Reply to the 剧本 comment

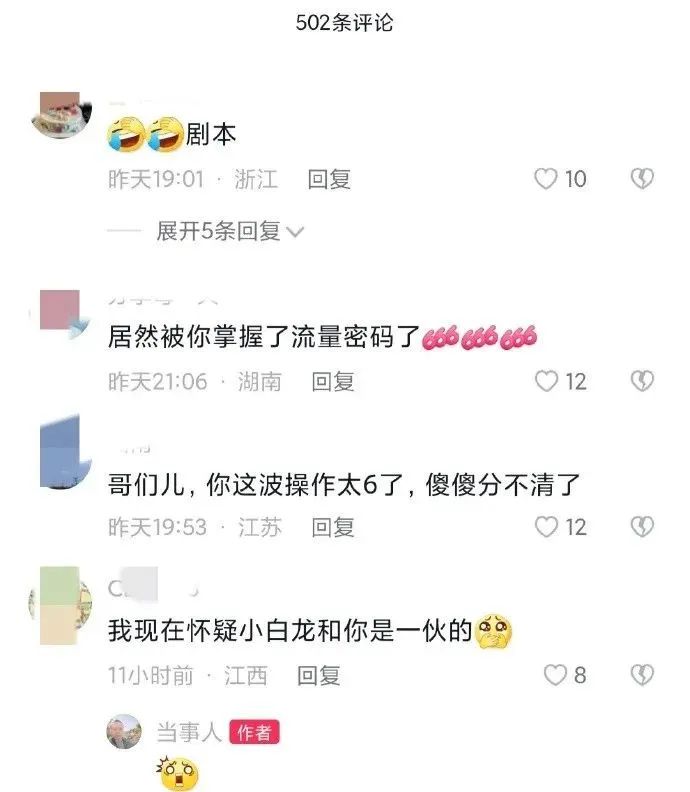329,180
